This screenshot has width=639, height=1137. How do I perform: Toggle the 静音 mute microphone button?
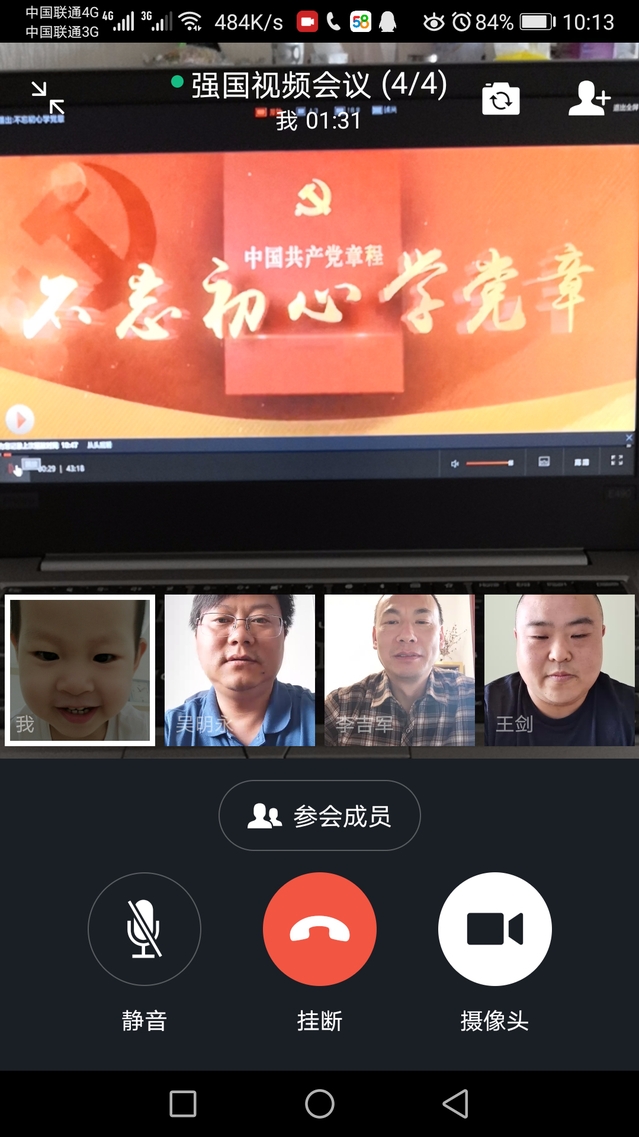[x=144, y=929]
